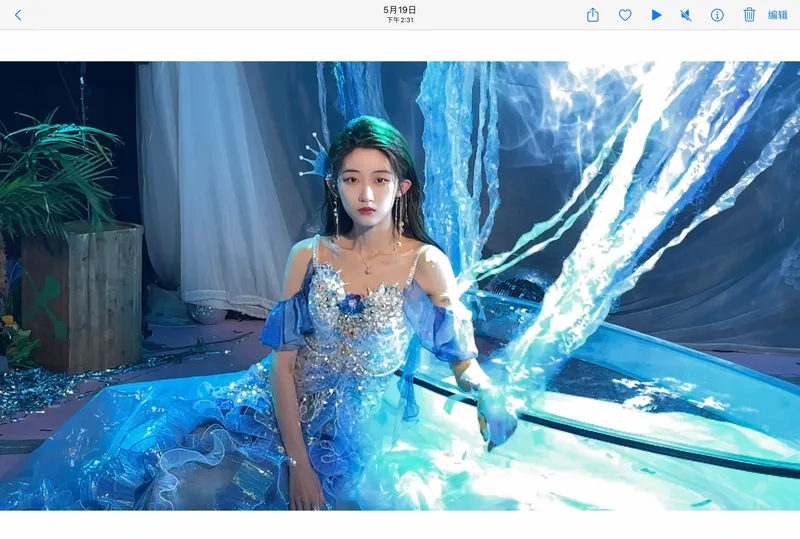Open the video info panel
The image size is (800, 539).
717,15
